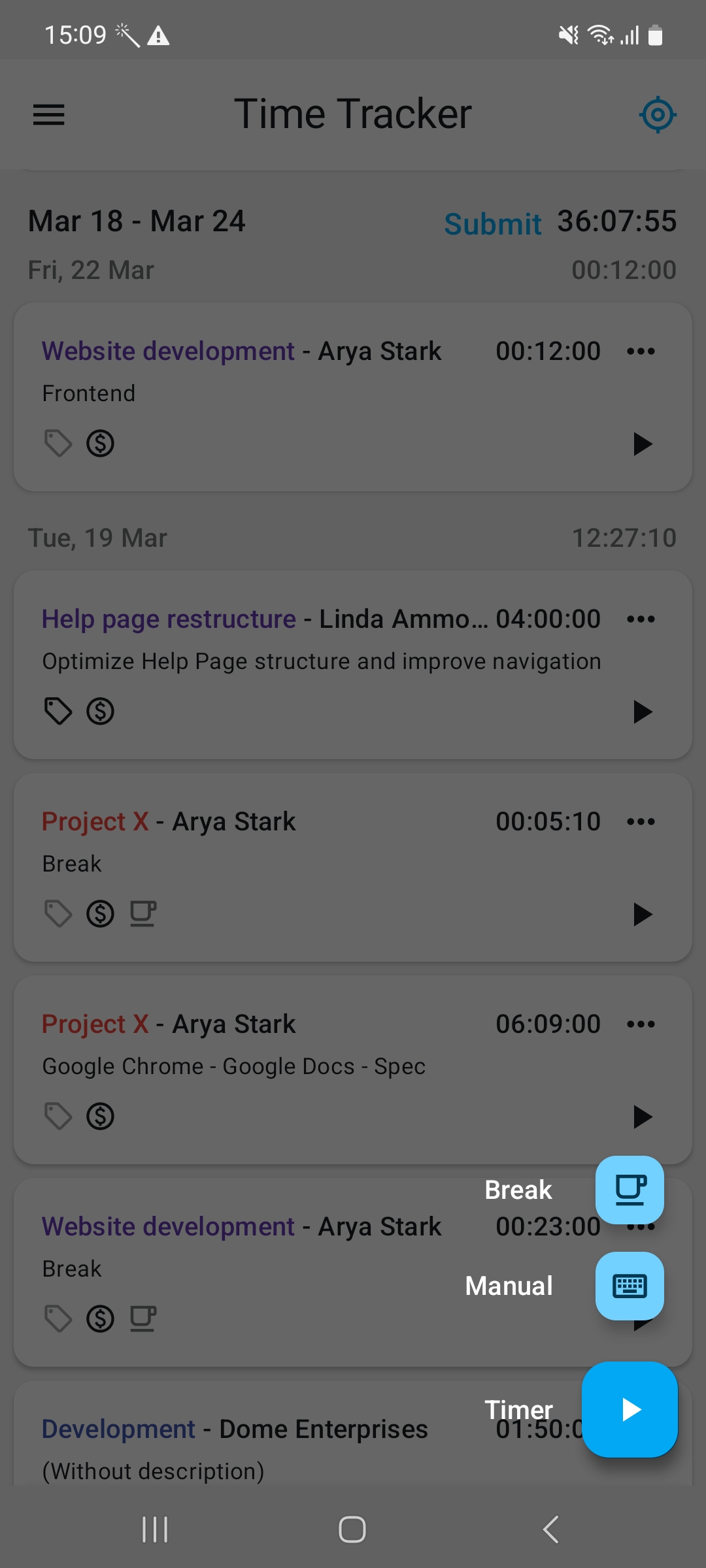Viewport: 706px width, 1568px height.
Task: Open tag icon on Website development Frontend entry
Action: pyautogui.click(x=58, y=444)
